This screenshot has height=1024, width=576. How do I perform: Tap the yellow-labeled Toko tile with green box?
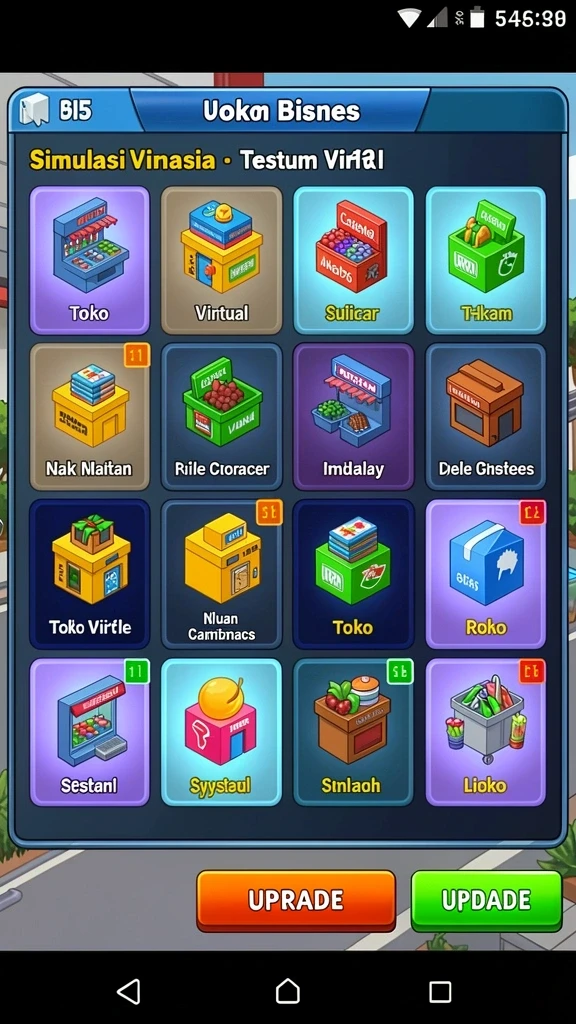click(353, 574)
